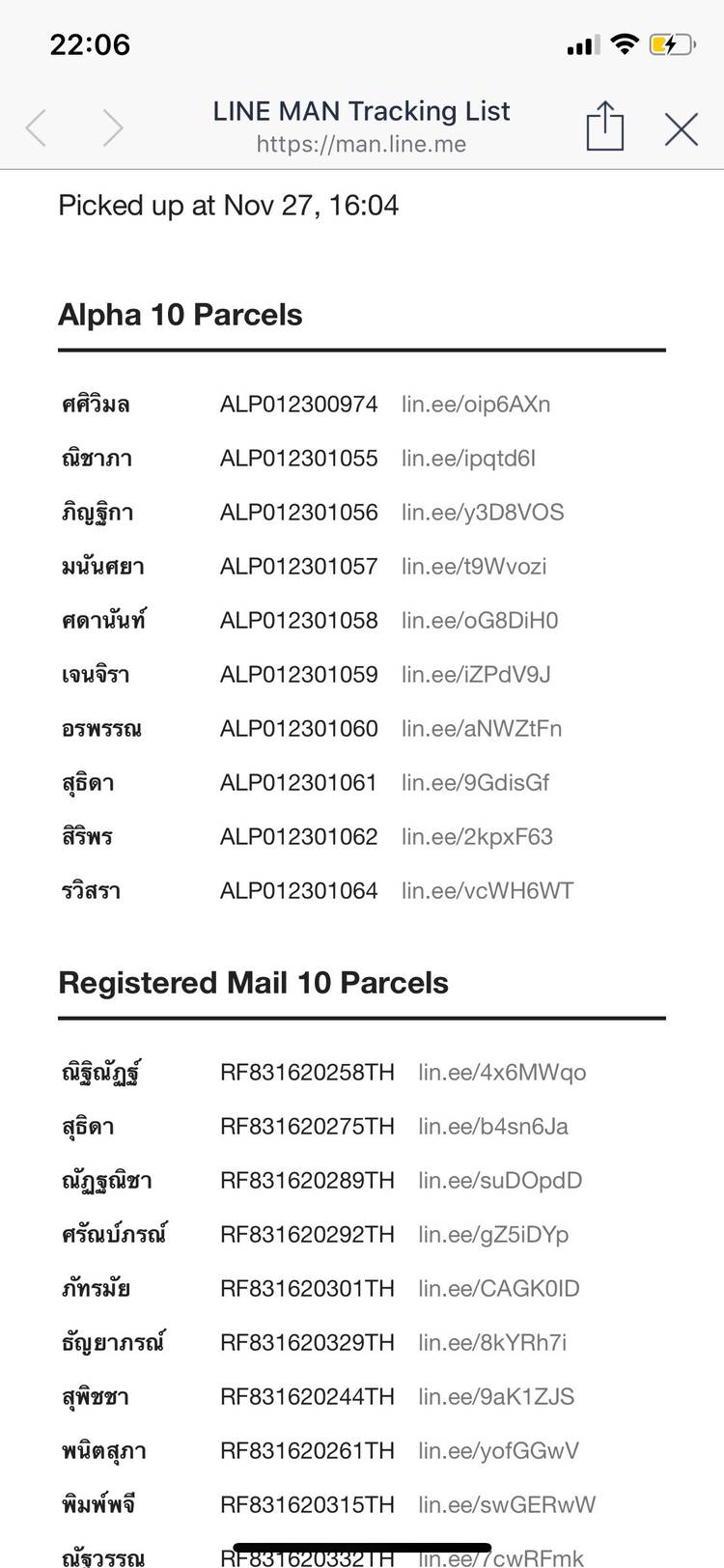Image resolution: width=724 pixels, height=1568 pixels.
Task: Open tracking link lin.ee/2kpxF63
Action: (x=477, y=837)
